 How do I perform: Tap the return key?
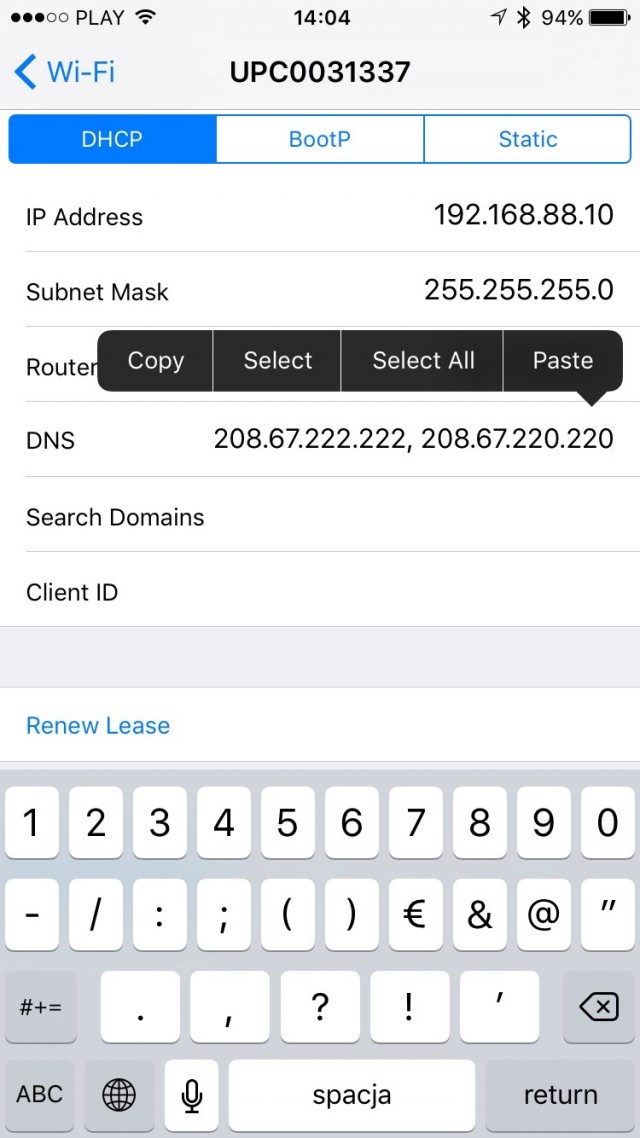560,1095
